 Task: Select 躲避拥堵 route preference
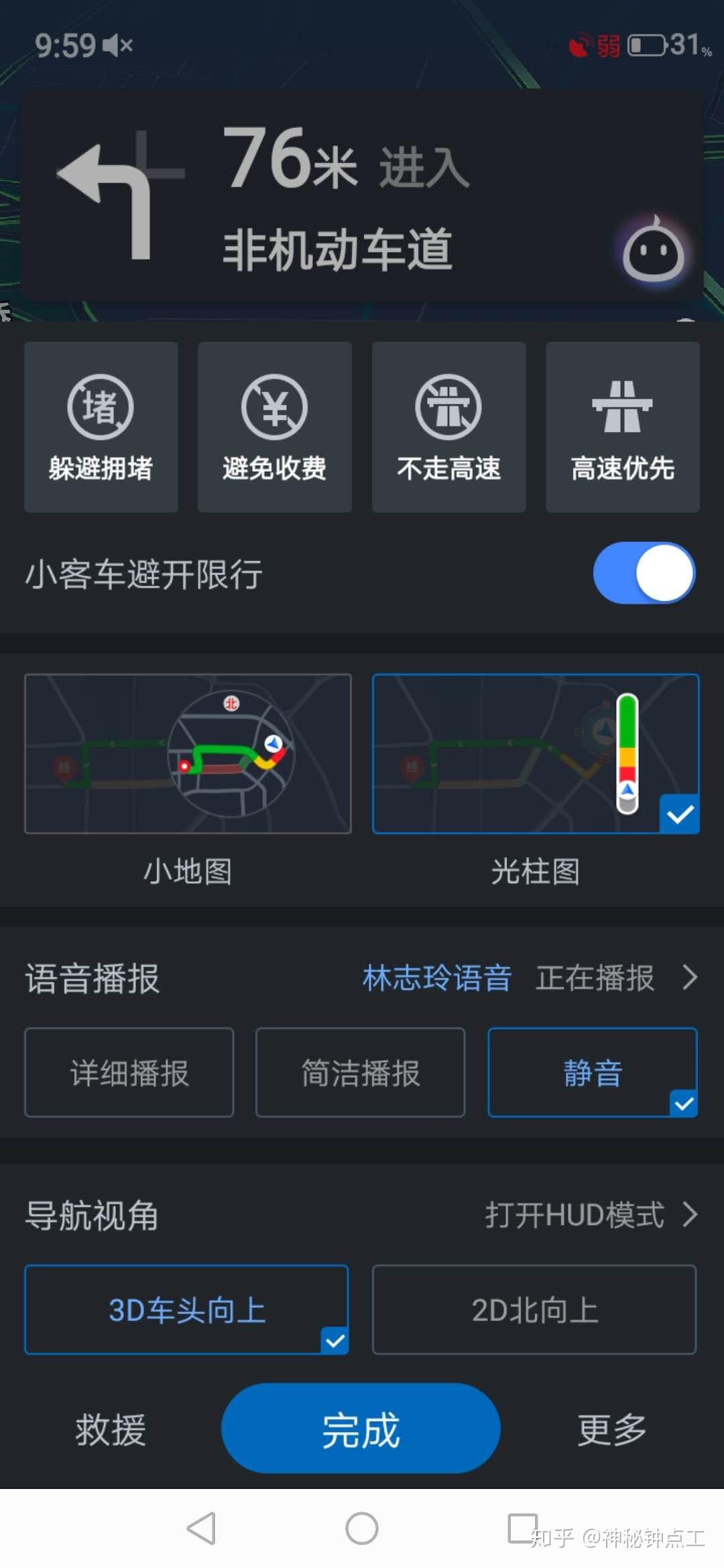(x=101, y=427)
